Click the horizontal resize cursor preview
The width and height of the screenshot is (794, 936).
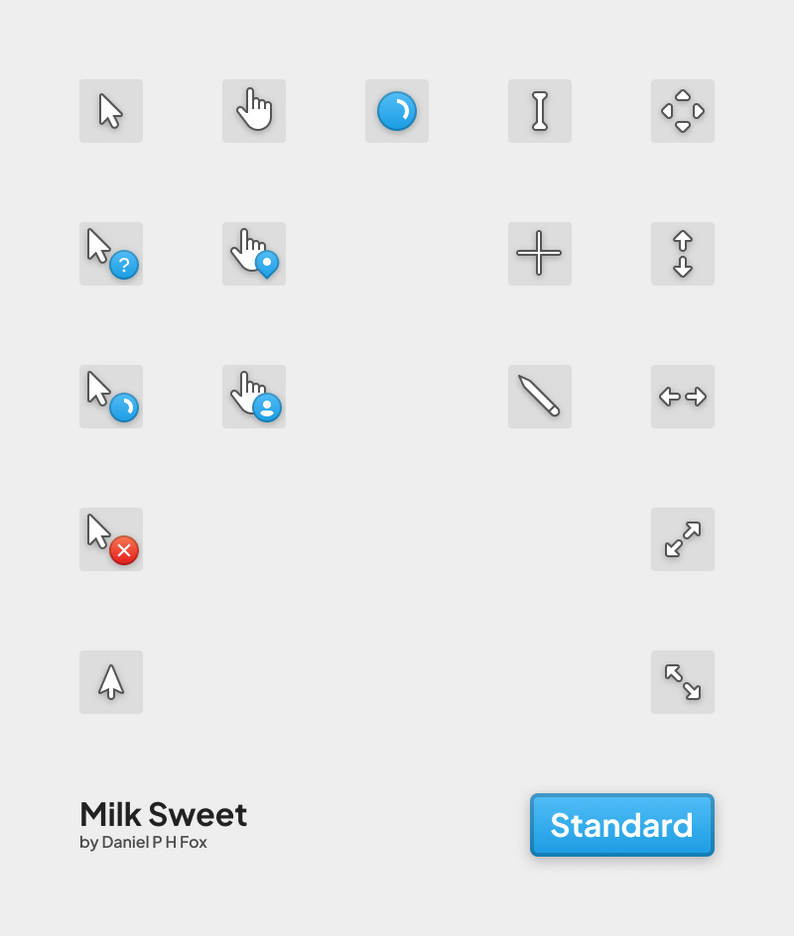point(682,396)
